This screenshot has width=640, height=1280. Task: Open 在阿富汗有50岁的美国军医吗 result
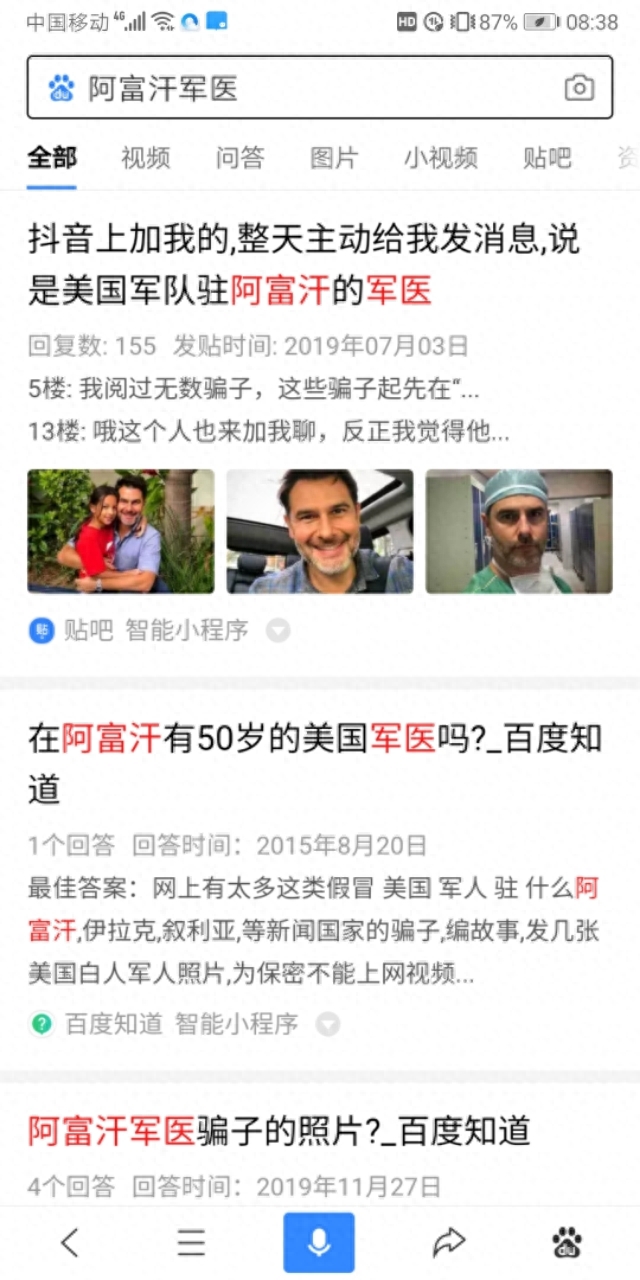point(314,763)
